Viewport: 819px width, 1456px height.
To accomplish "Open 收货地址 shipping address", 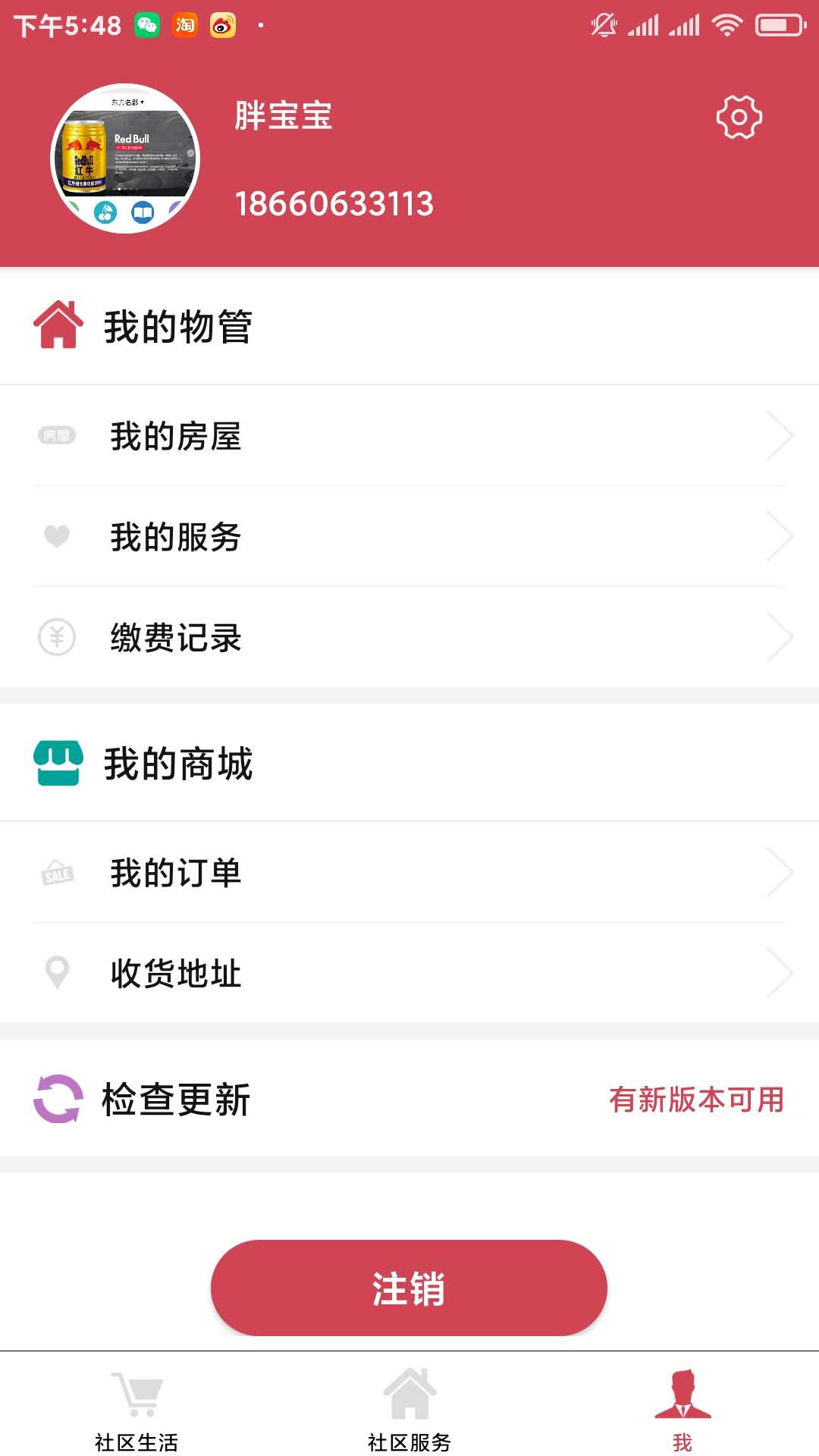I will [409, 973].
